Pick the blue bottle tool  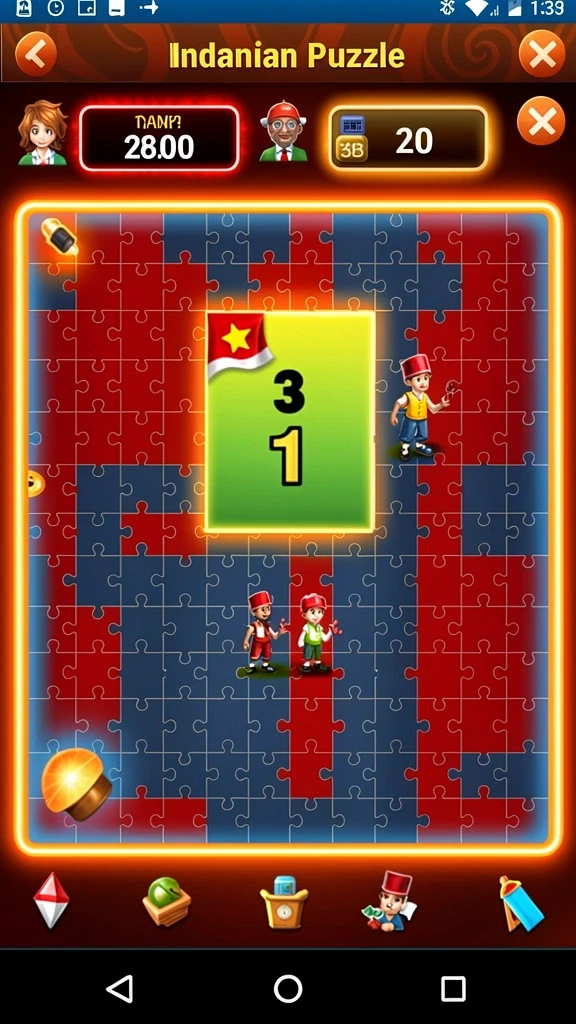pos(520,903)
